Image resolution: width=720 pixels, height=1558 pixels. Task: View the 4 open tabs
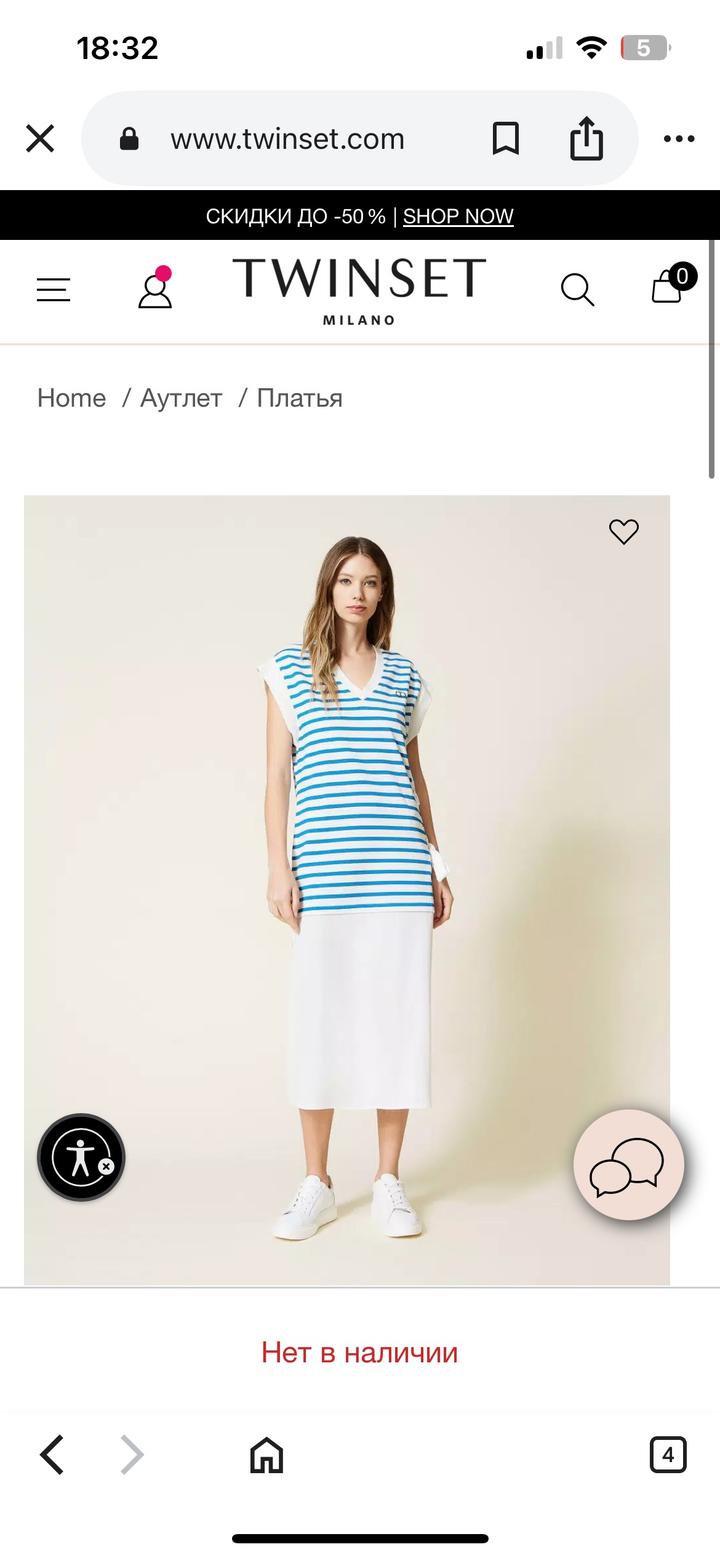[x=668, y=1454]
